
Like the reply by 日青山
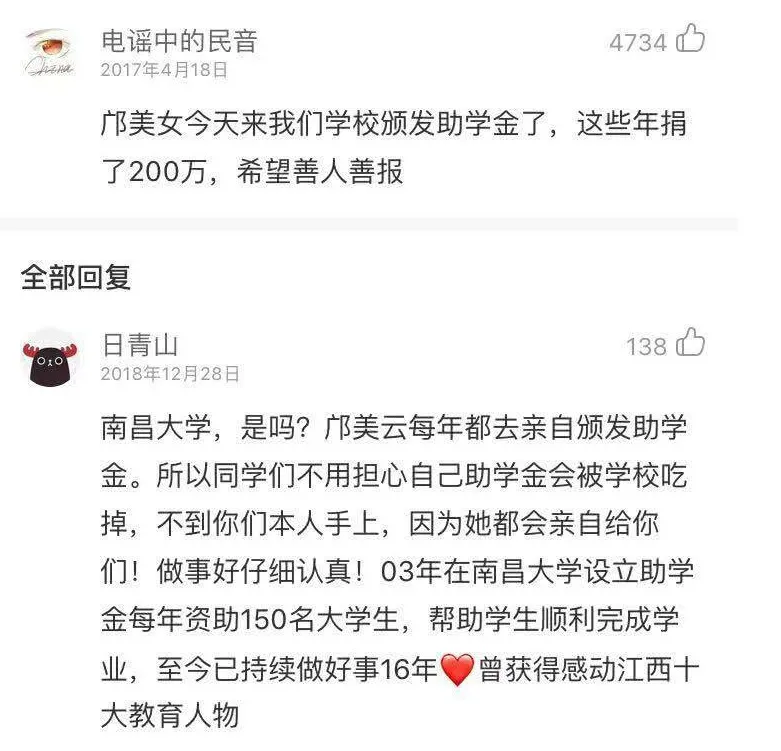[x=691, y=345]
